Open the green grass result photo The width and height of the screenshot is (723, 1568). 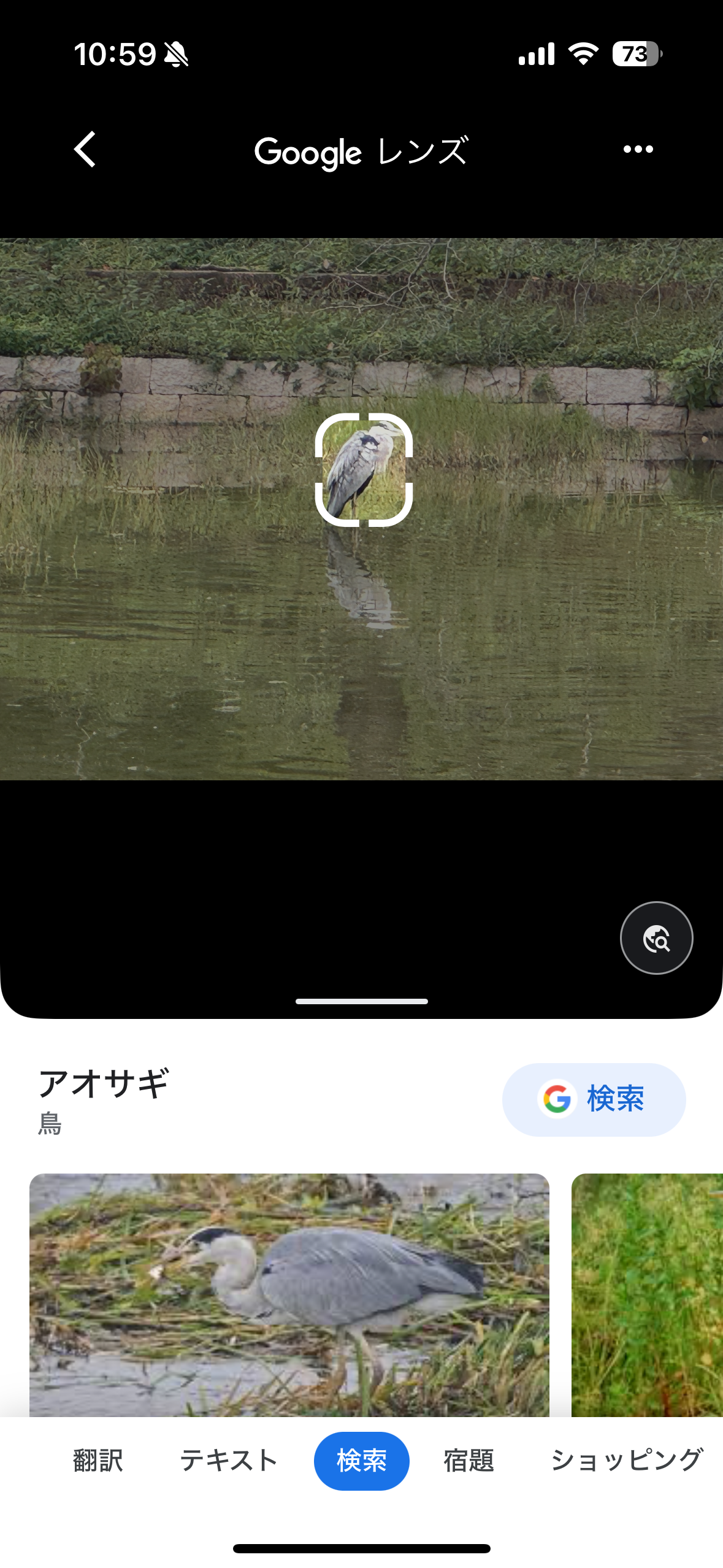coord(647,1294)
